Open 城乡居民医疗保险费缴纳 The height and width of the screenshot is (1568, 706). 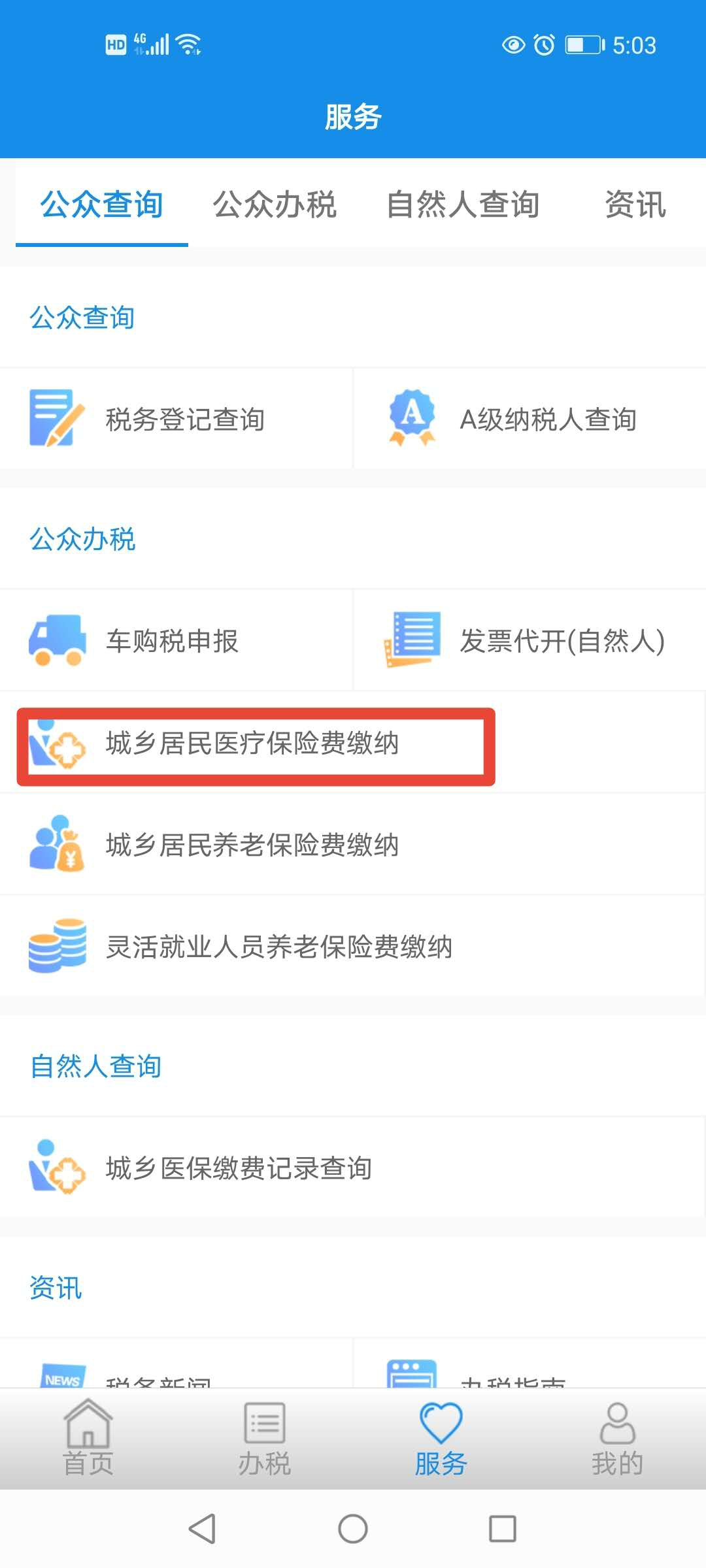(x=353, y=743)
